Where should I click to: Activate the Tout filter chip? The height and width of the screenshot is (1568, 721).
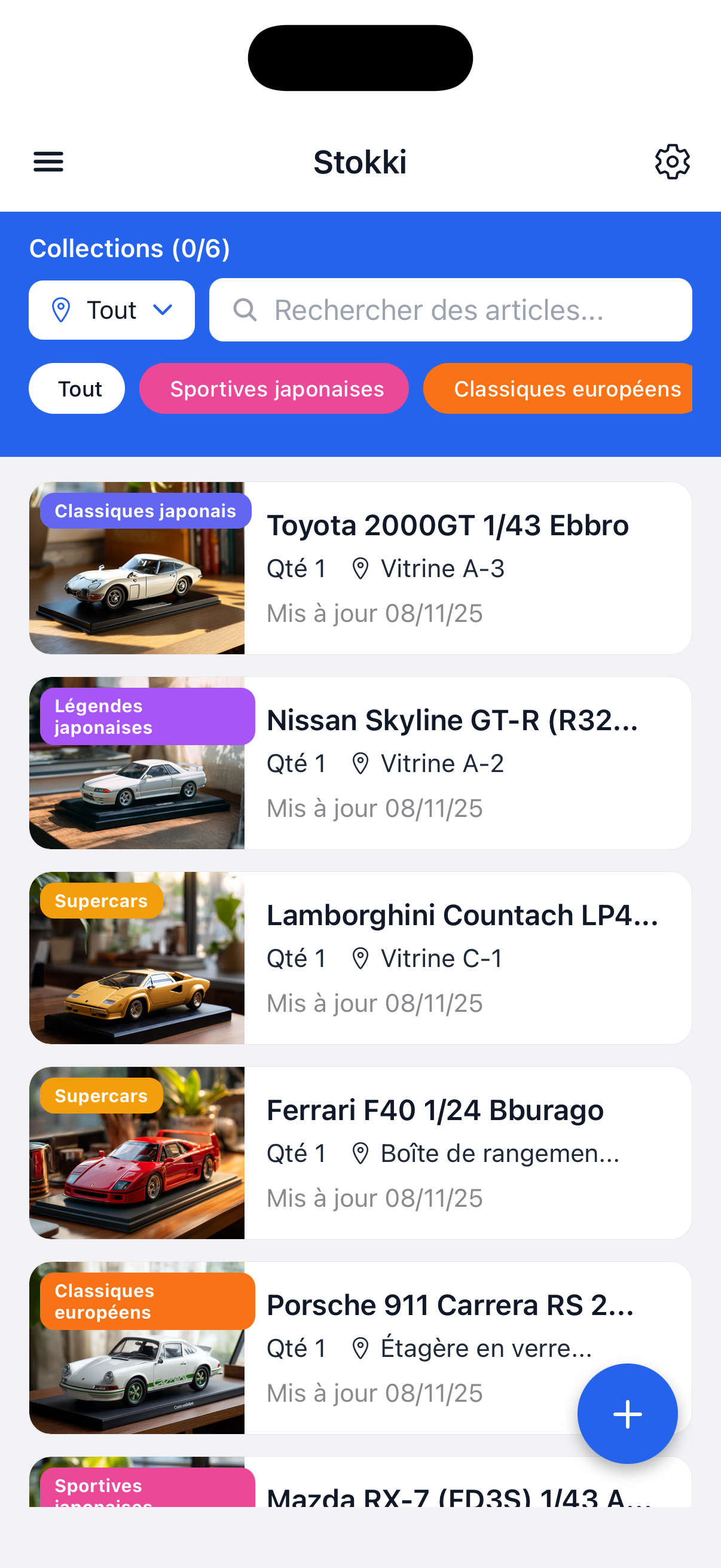(x=77, y=388)
